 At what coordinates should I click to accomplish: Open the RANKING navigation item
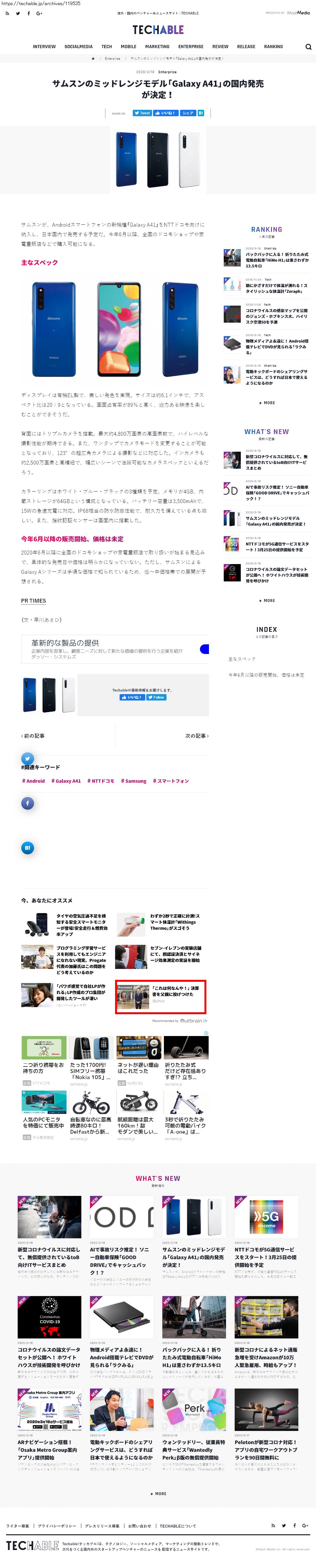(x=273, y=47)
